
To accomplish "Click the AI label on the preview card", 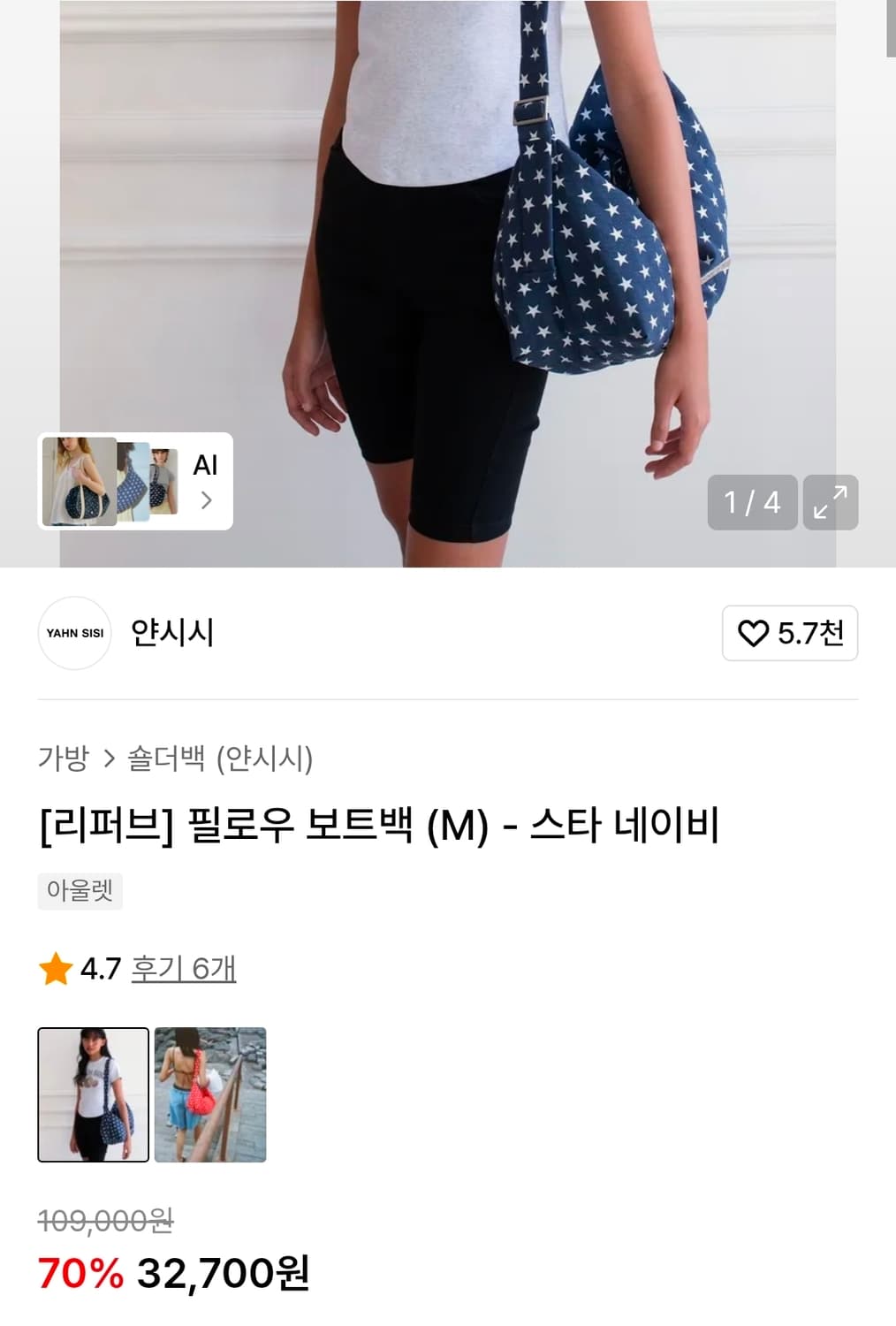I will click(206, 466).
